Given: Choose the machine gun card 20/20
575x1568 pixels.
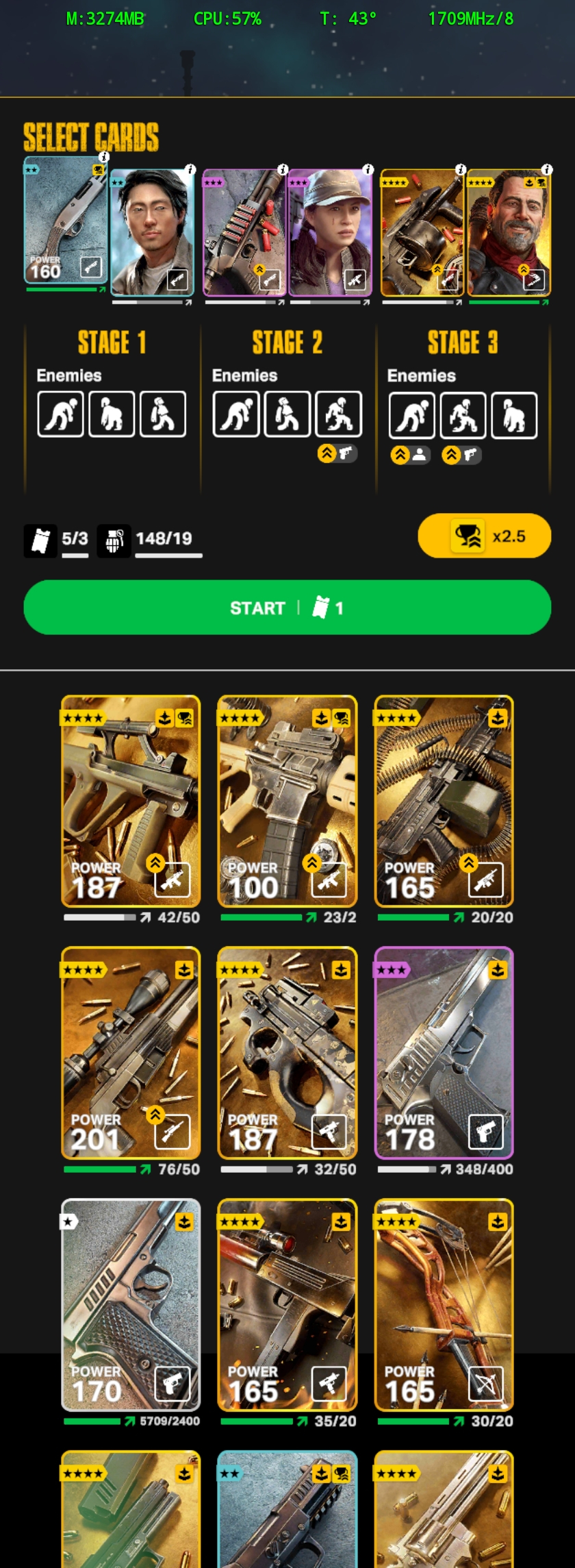Looking at the screenshot, I should pos(444,801).
